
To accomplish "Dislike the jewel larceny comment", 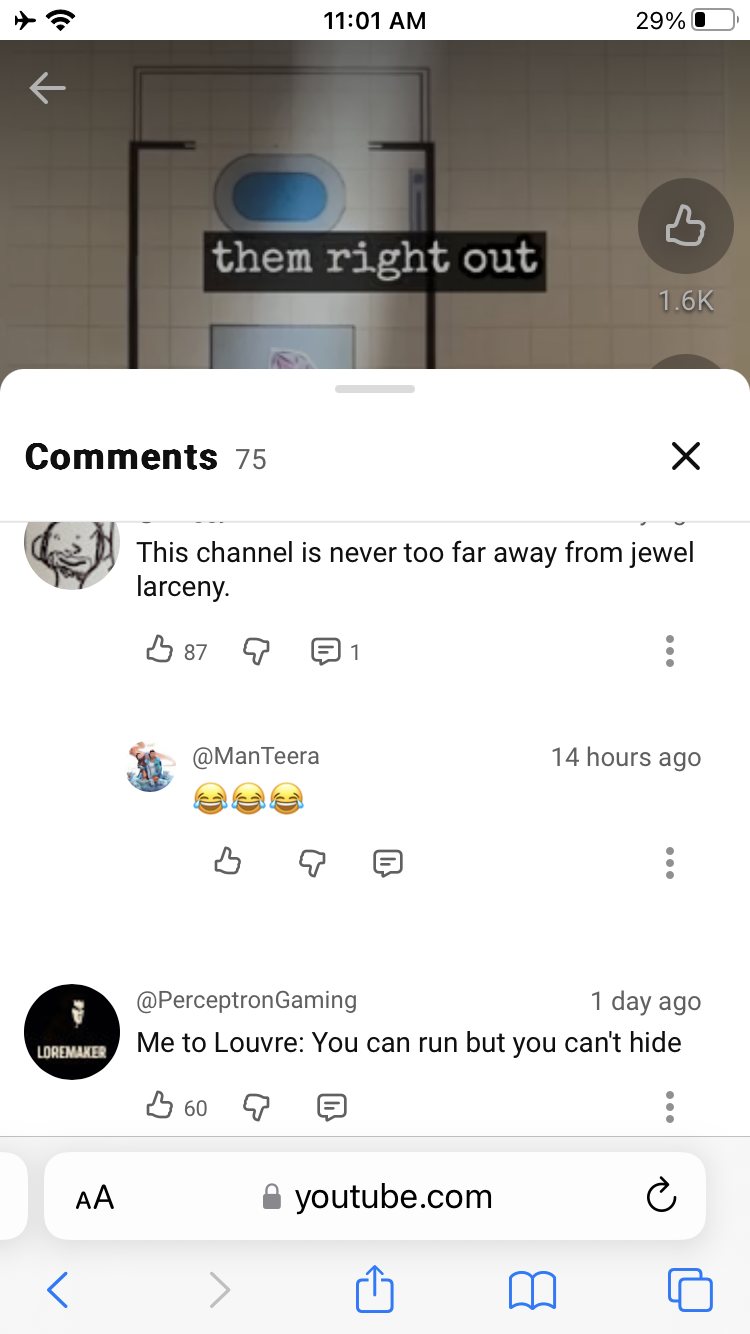I will (257, 651).
